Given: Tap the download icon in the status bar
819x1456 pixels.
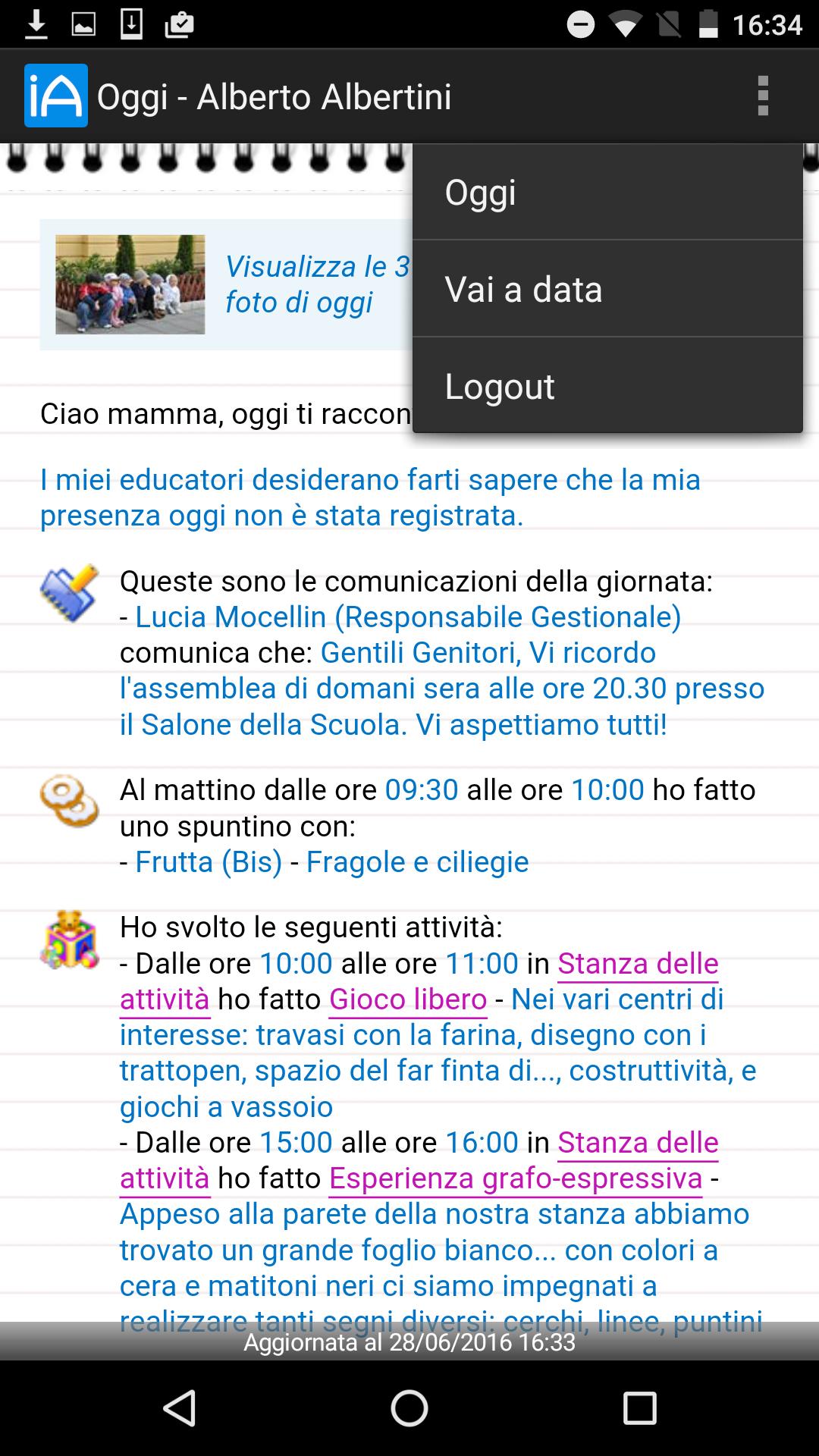Looking at the screenshot, I should (37, 23).
